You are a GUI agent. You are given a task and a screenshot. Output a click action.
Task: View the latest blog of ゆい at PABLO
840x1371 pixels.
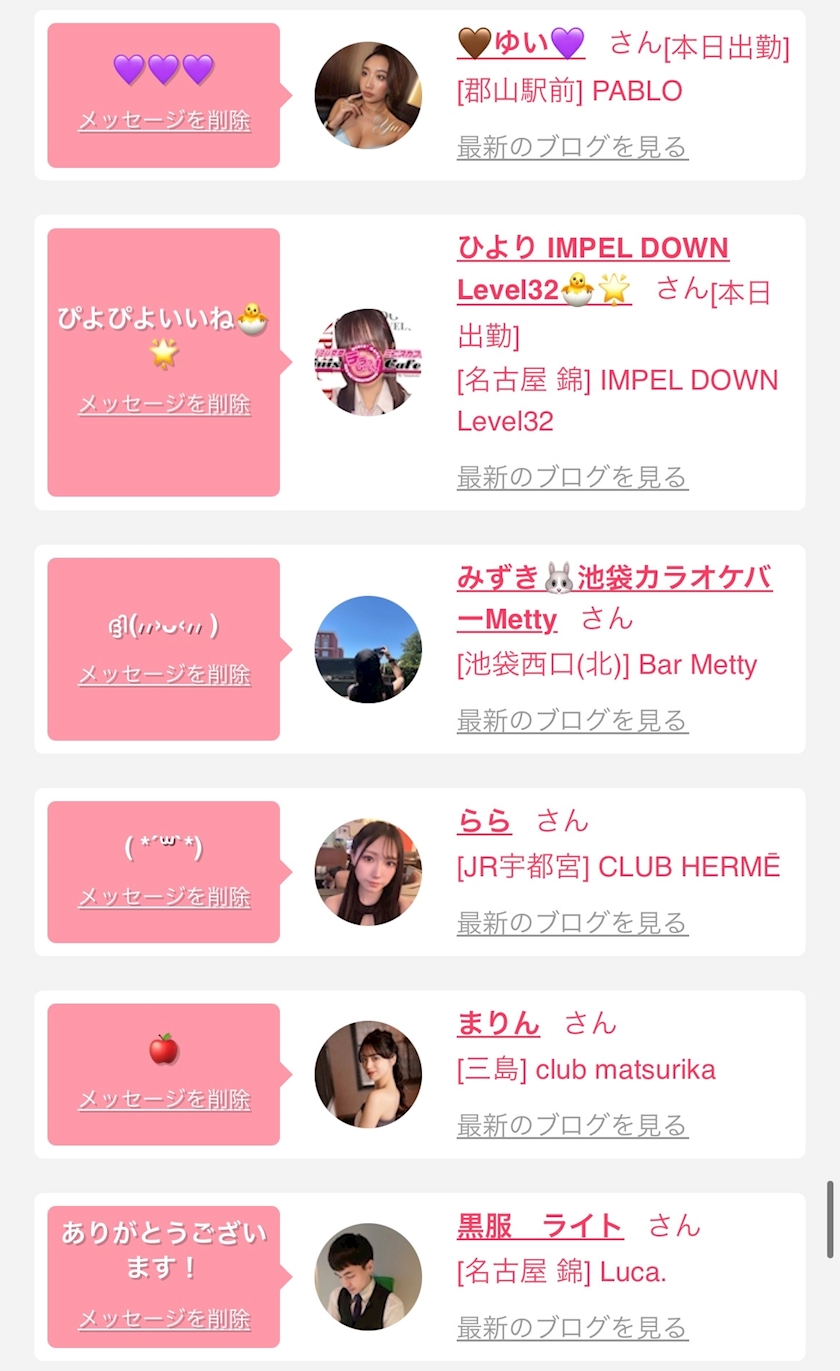(x=572, y=147)
